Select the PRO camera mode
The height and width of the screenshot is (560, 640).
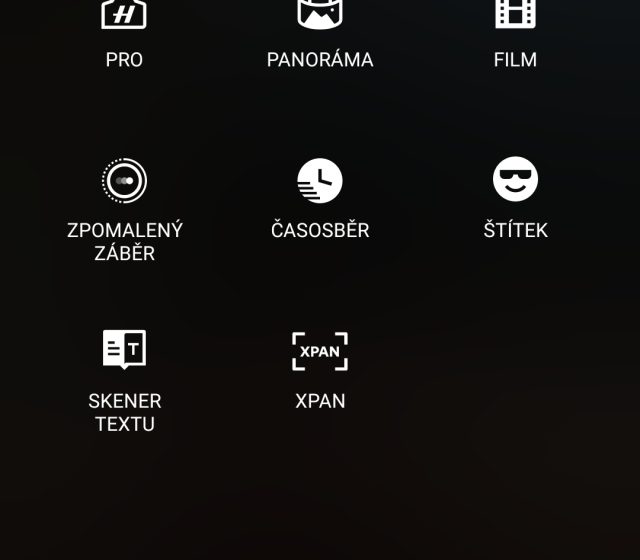(124, 30)
